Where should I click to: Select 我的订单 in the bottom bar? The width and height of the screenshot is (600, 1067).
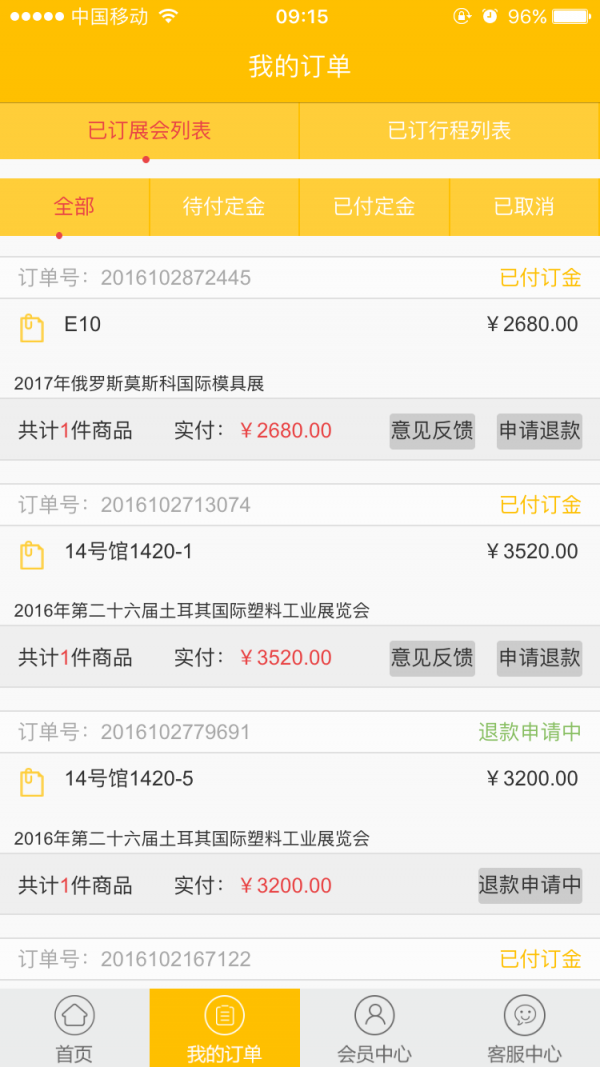[224, 1028]
